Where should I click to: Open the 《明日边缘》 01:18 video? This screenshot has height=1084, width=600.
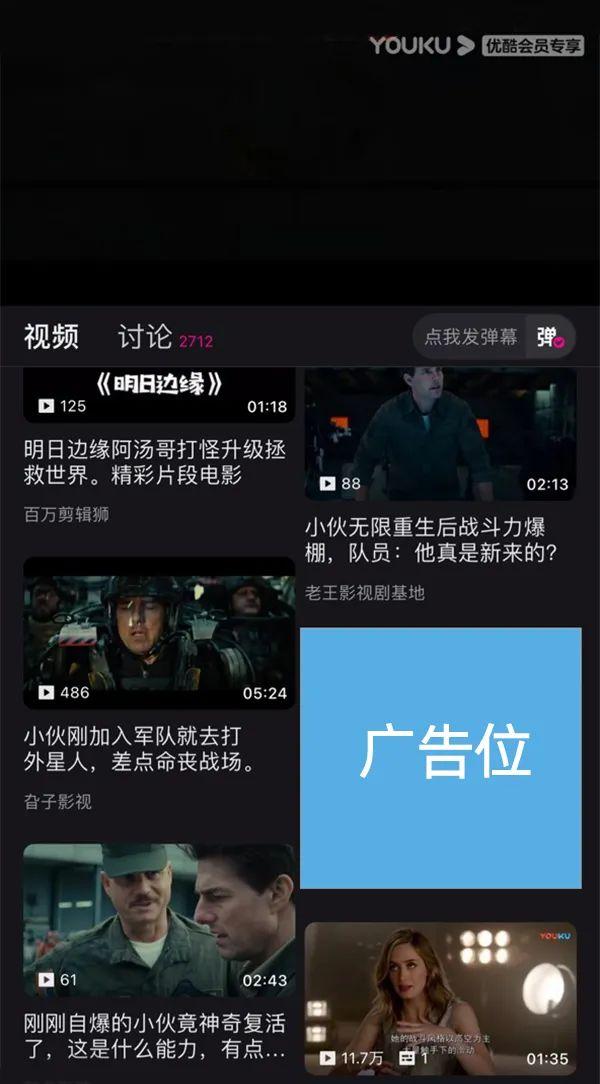click(x=159, y=395)
